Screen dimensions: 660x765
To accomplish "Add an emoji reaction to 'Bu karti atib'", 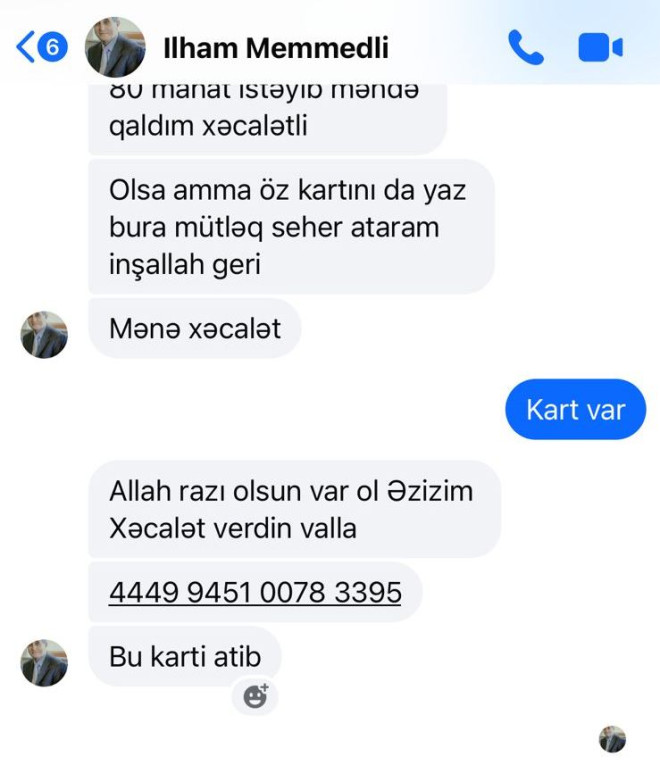I will pos(256,696).
